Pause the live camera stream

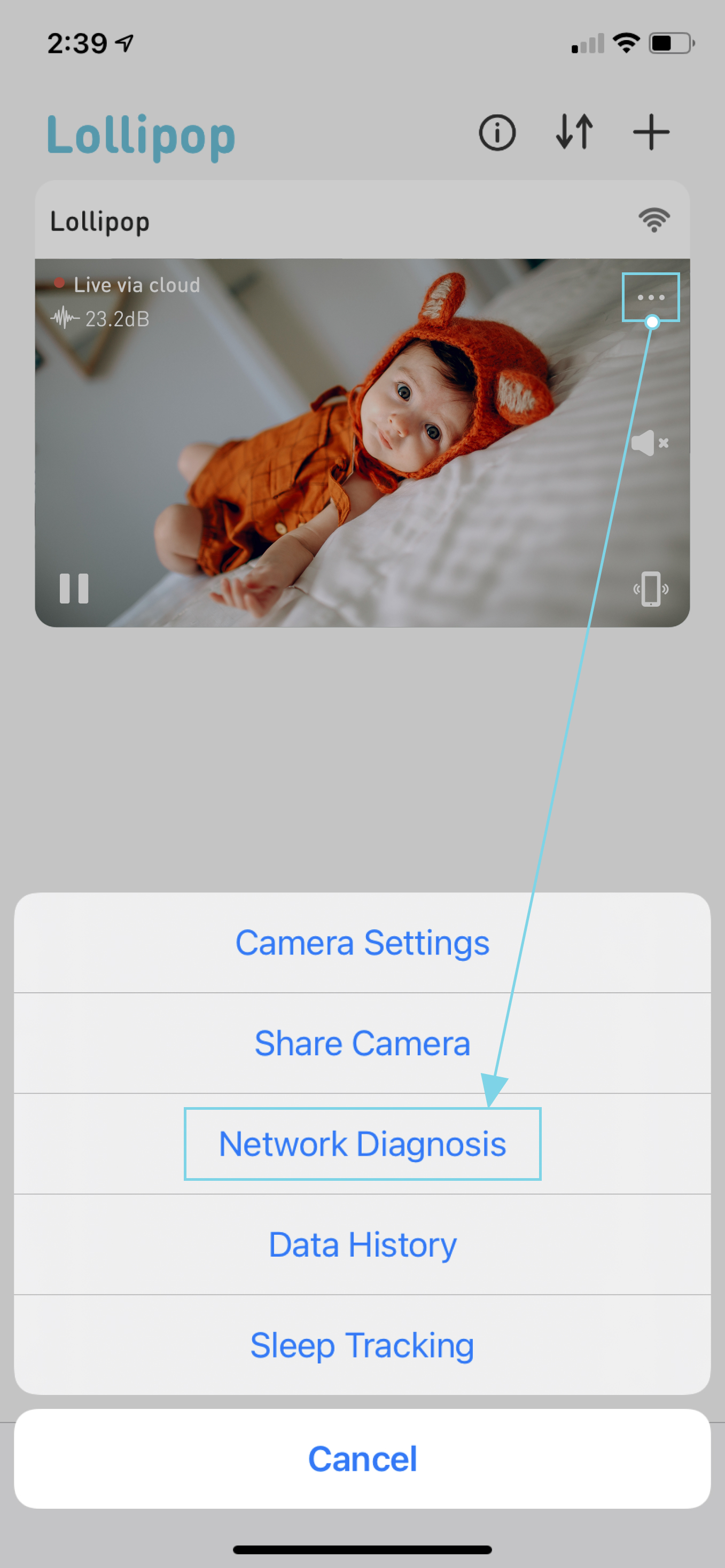click(x=74, y=588)
